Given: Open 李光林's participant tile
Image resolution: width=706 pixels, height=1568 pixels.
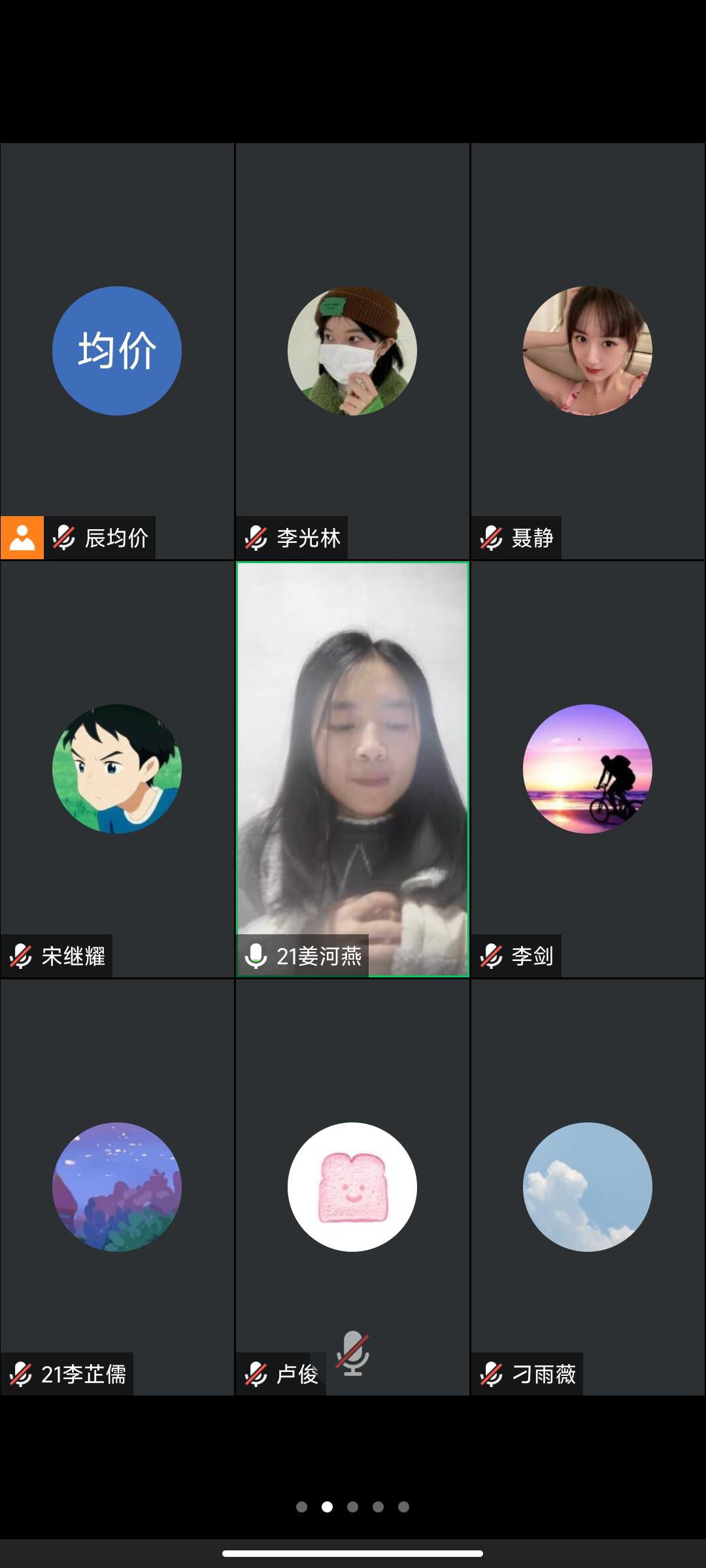Looking at the screenshot, I should pos(352,351).
